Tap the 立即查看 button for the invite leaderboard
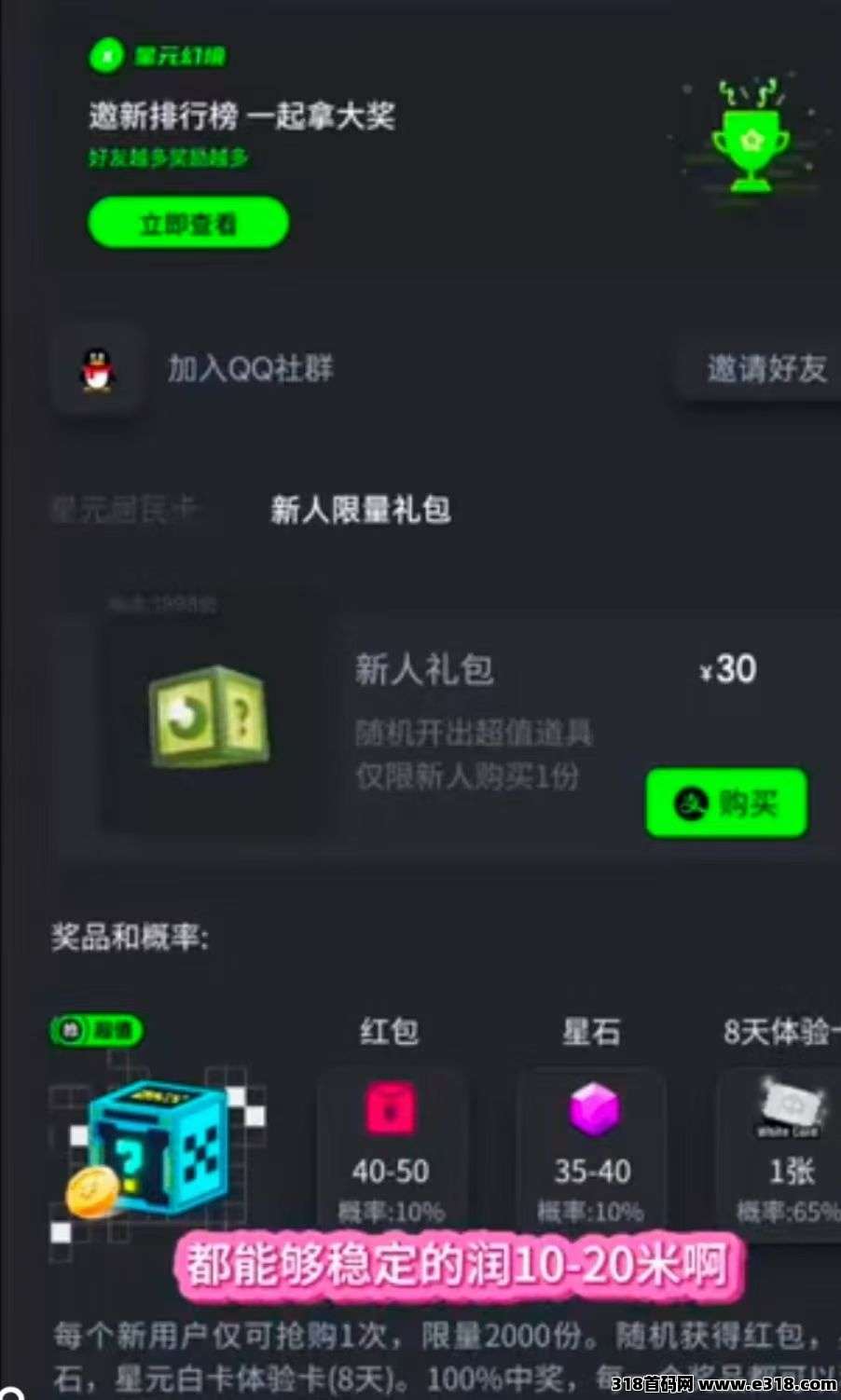Viewport: 841px width, 1400px height. pos(187,223)
